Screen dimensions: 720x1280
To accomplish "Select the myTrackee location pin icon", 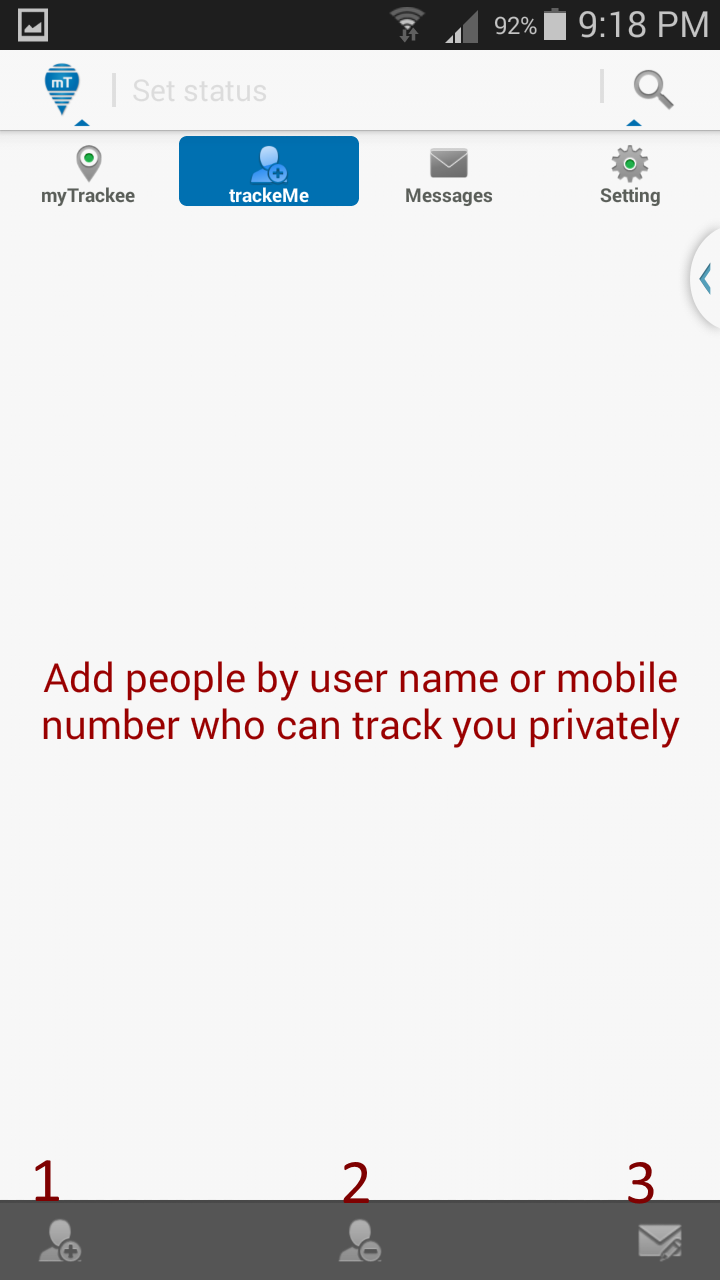I will click(x=88, y=162).
